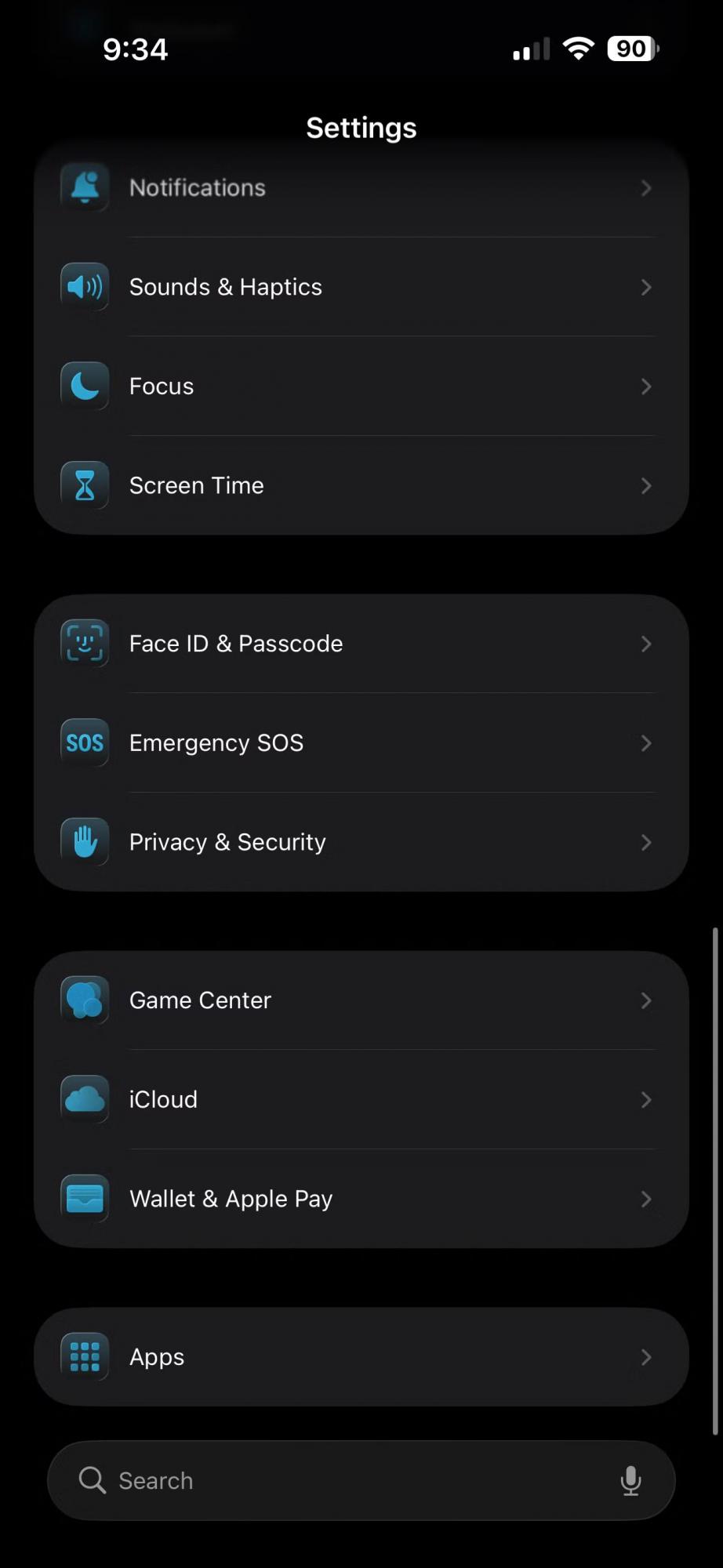Open the Sounds & Haptics settings page

click(x=361, y=287)
